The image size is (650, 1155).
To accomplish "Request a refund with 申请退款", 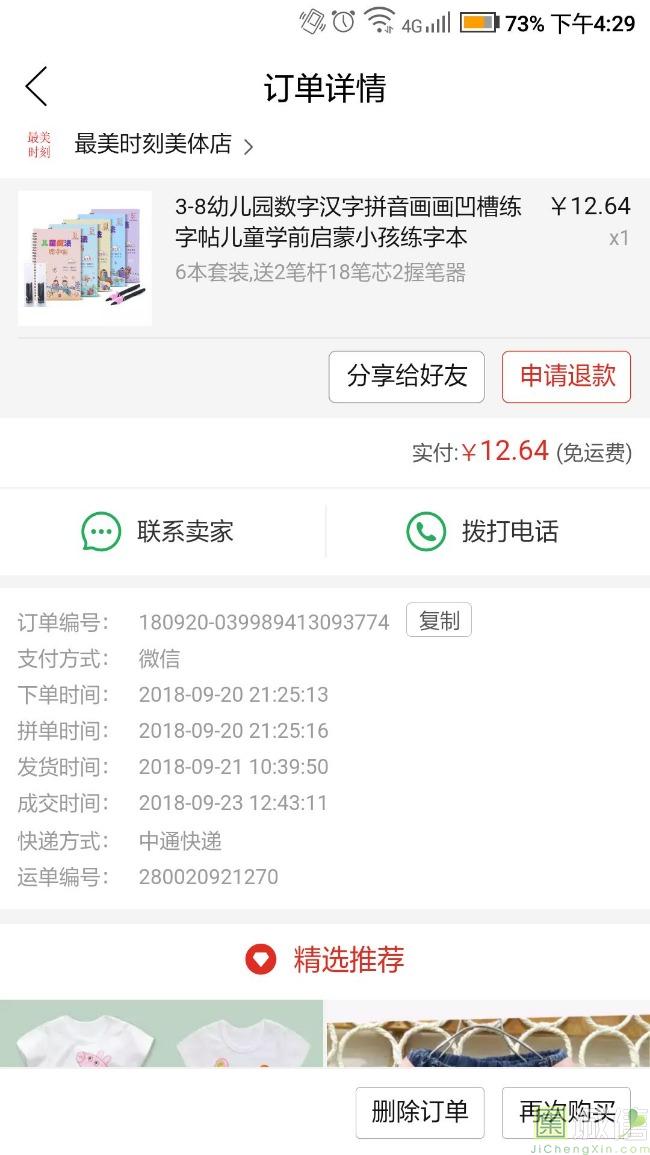I will coord(566,376).
